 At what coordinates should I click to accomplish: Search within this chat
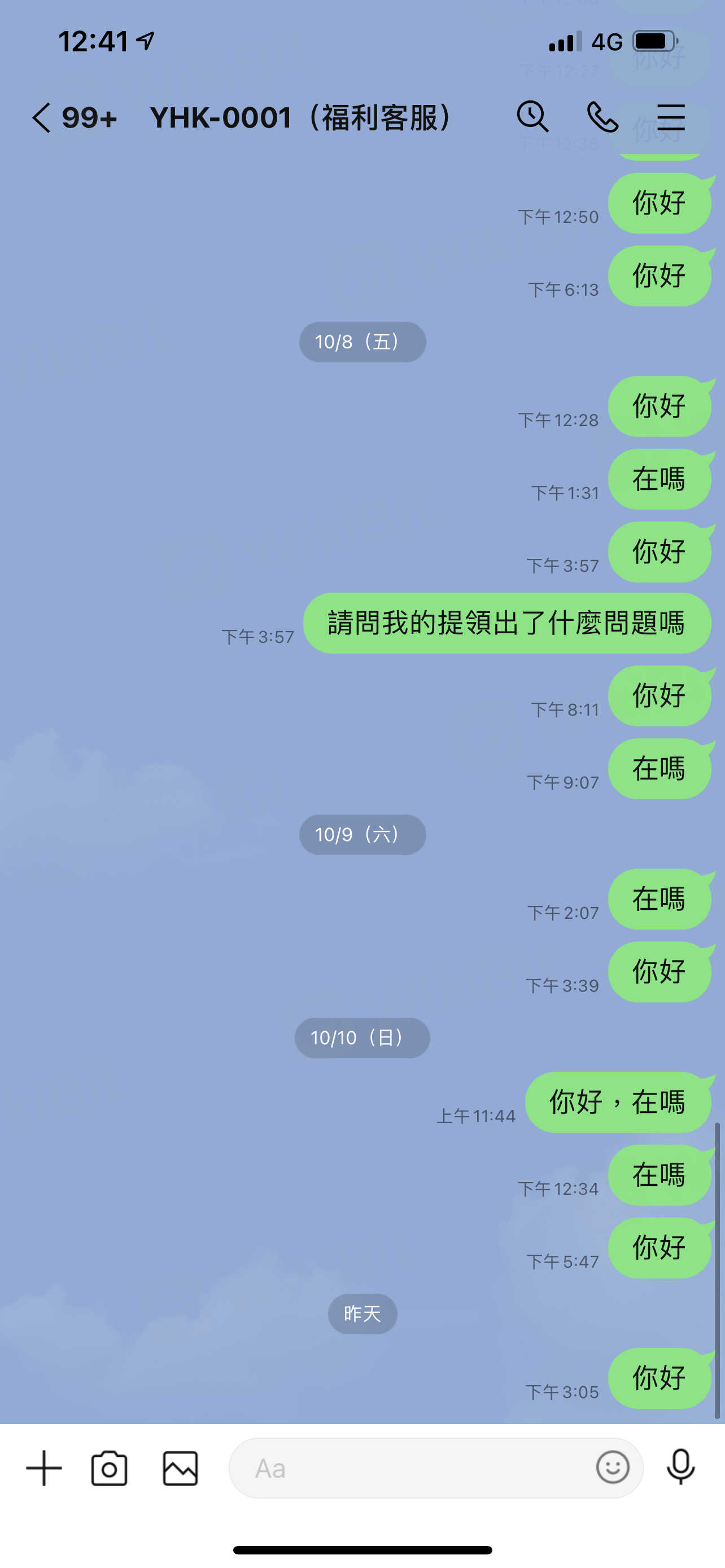click(532, 116)
